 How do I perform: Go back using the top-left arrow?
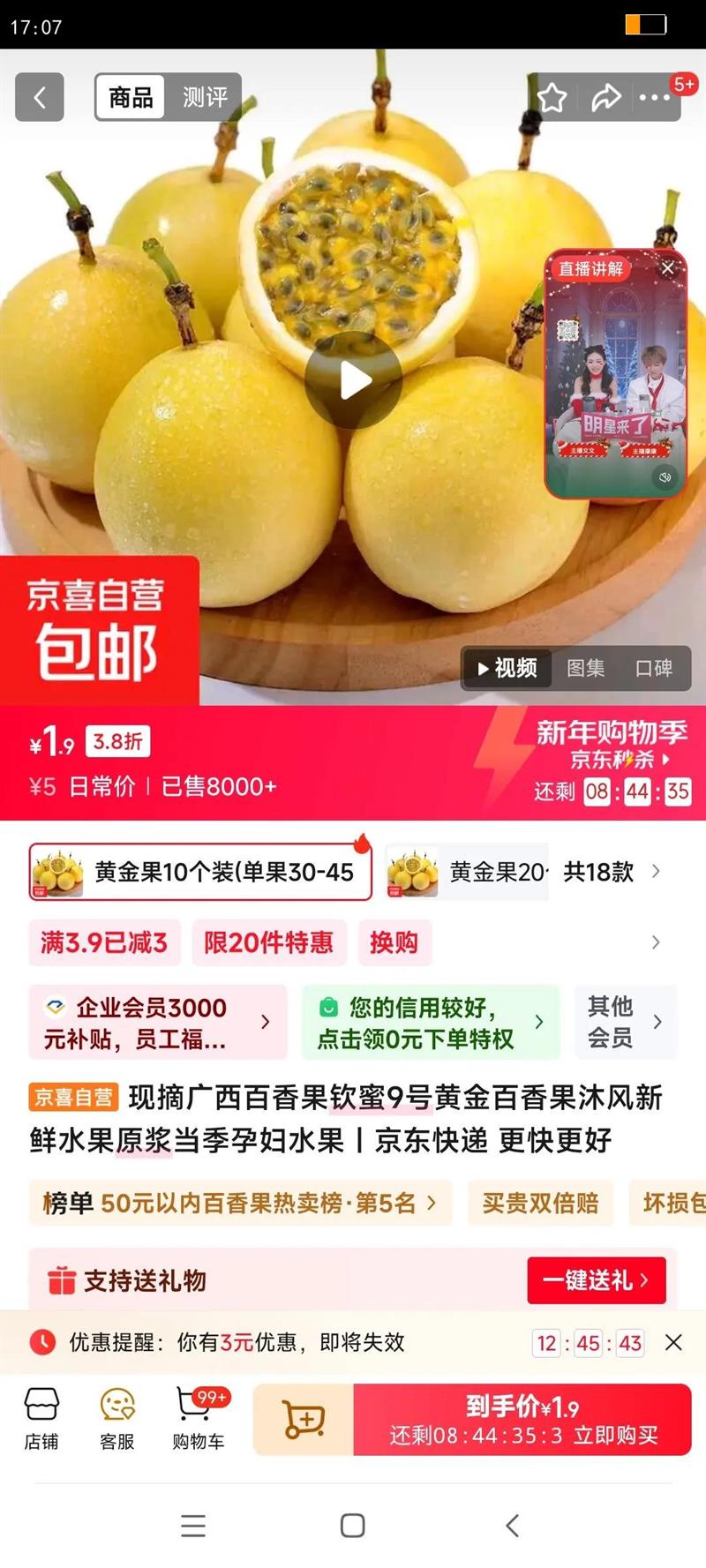click(40, 97)
